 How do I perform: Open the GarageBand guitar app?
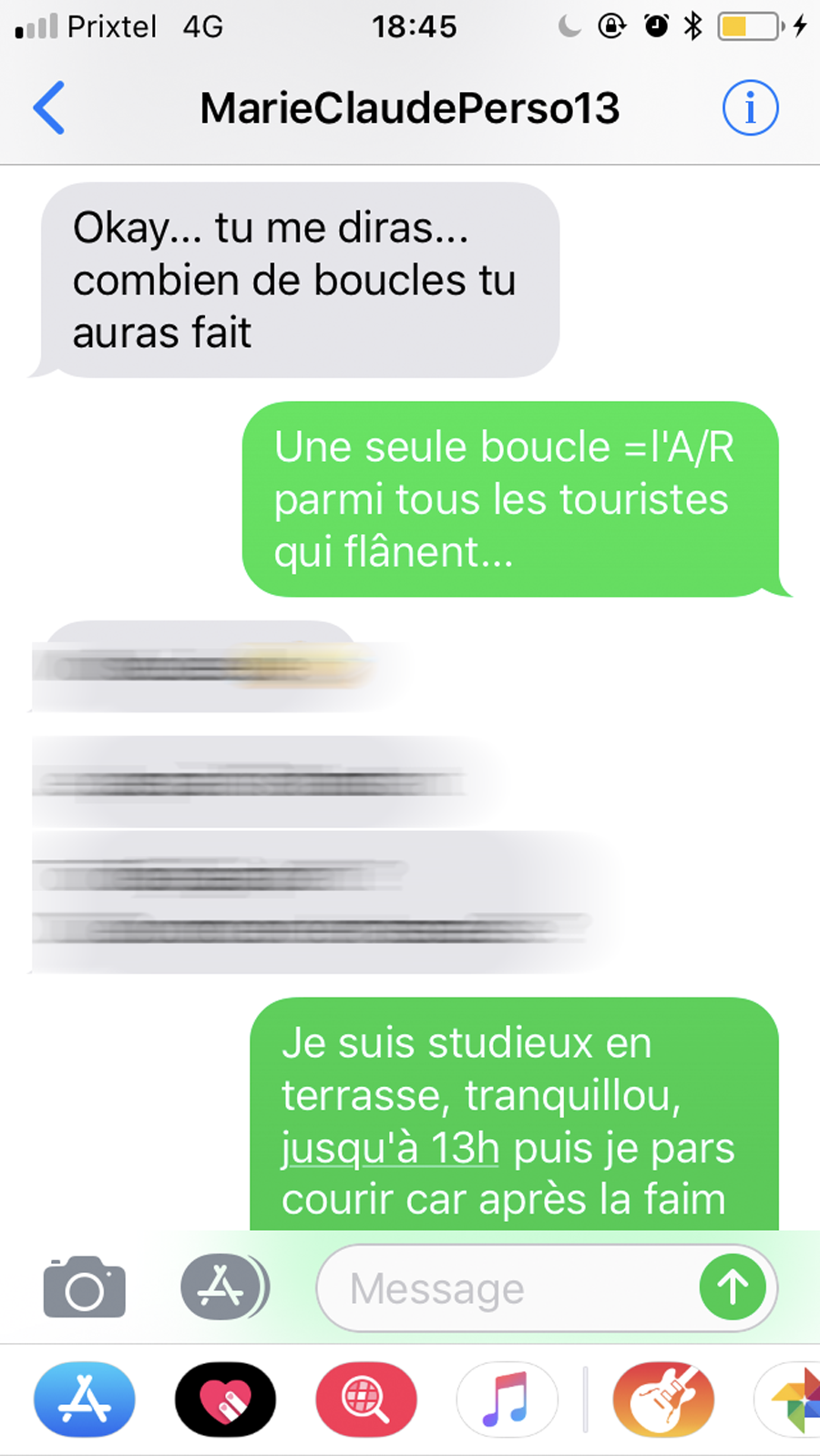tap(663, 1400)
